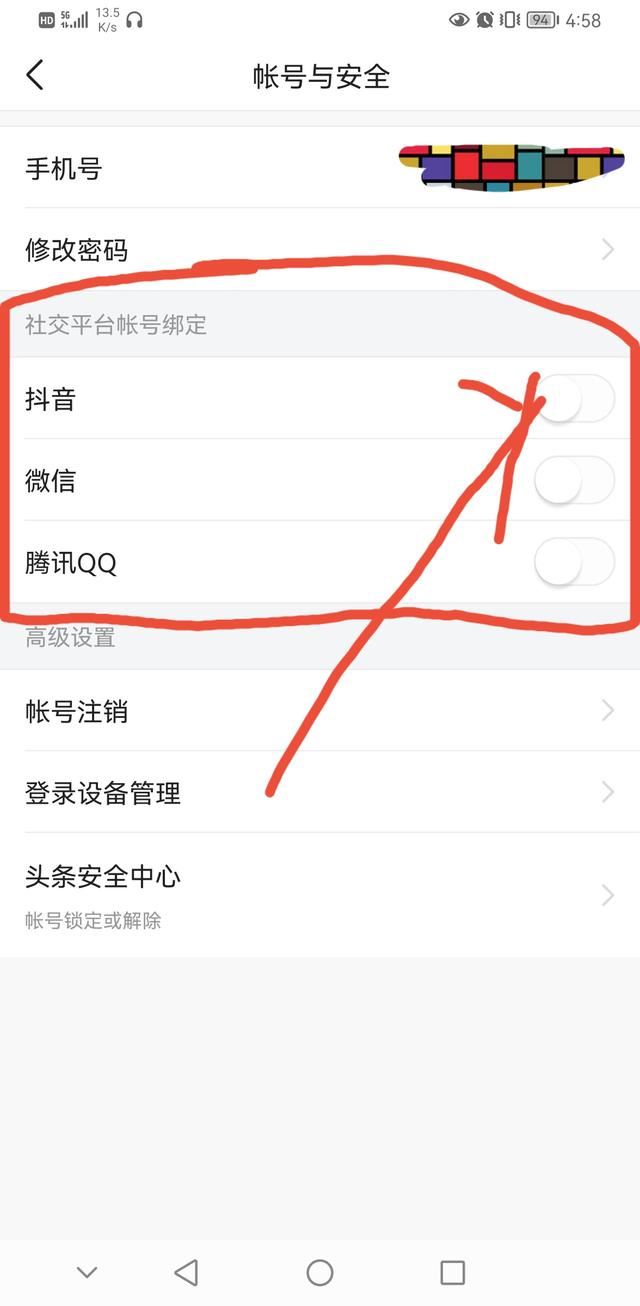Enable 微信 account binding
This screenshot has width=640, height=1306.
pos(574,481)
